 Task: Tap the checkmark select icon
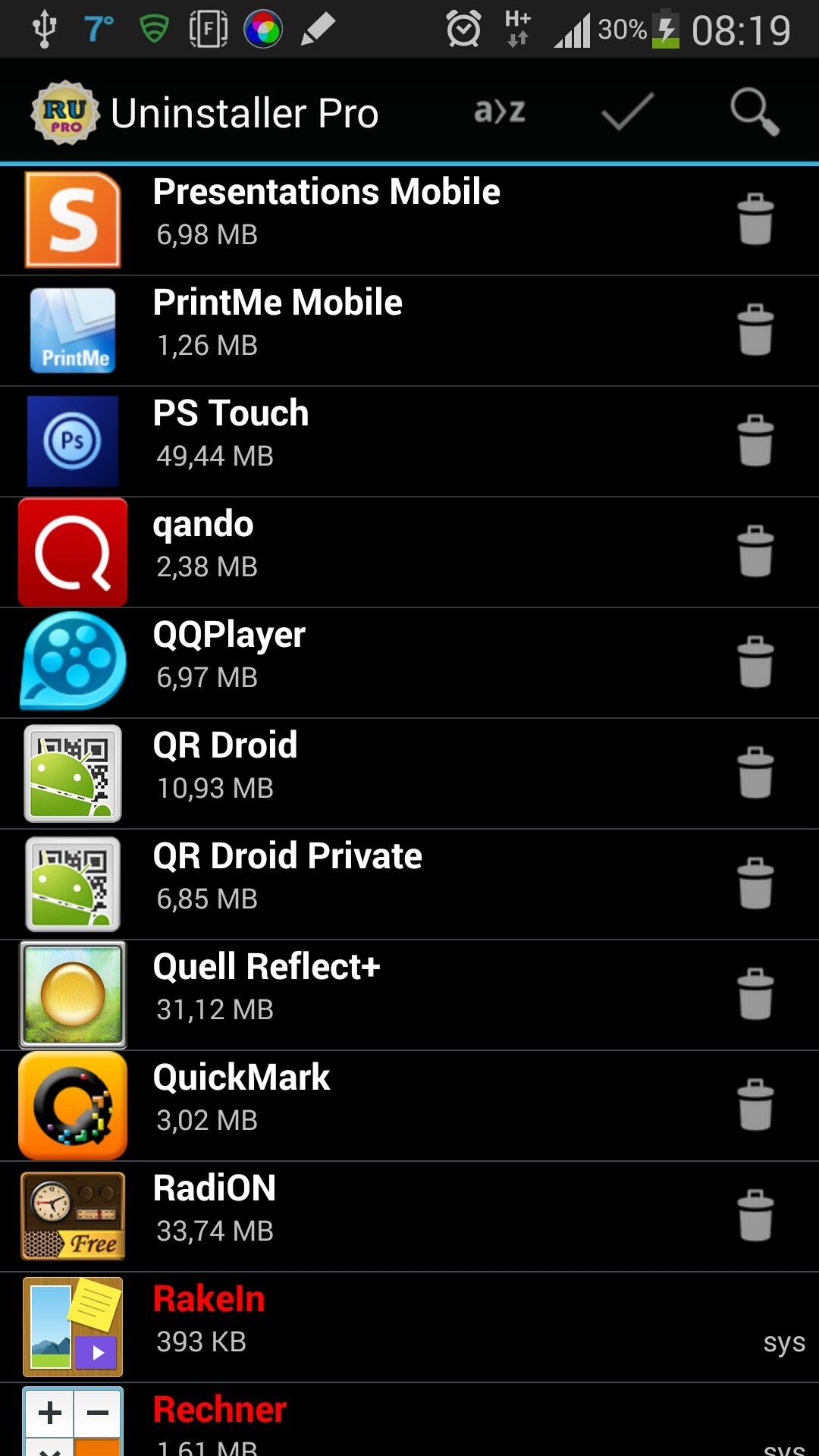[x=628, y=111]
